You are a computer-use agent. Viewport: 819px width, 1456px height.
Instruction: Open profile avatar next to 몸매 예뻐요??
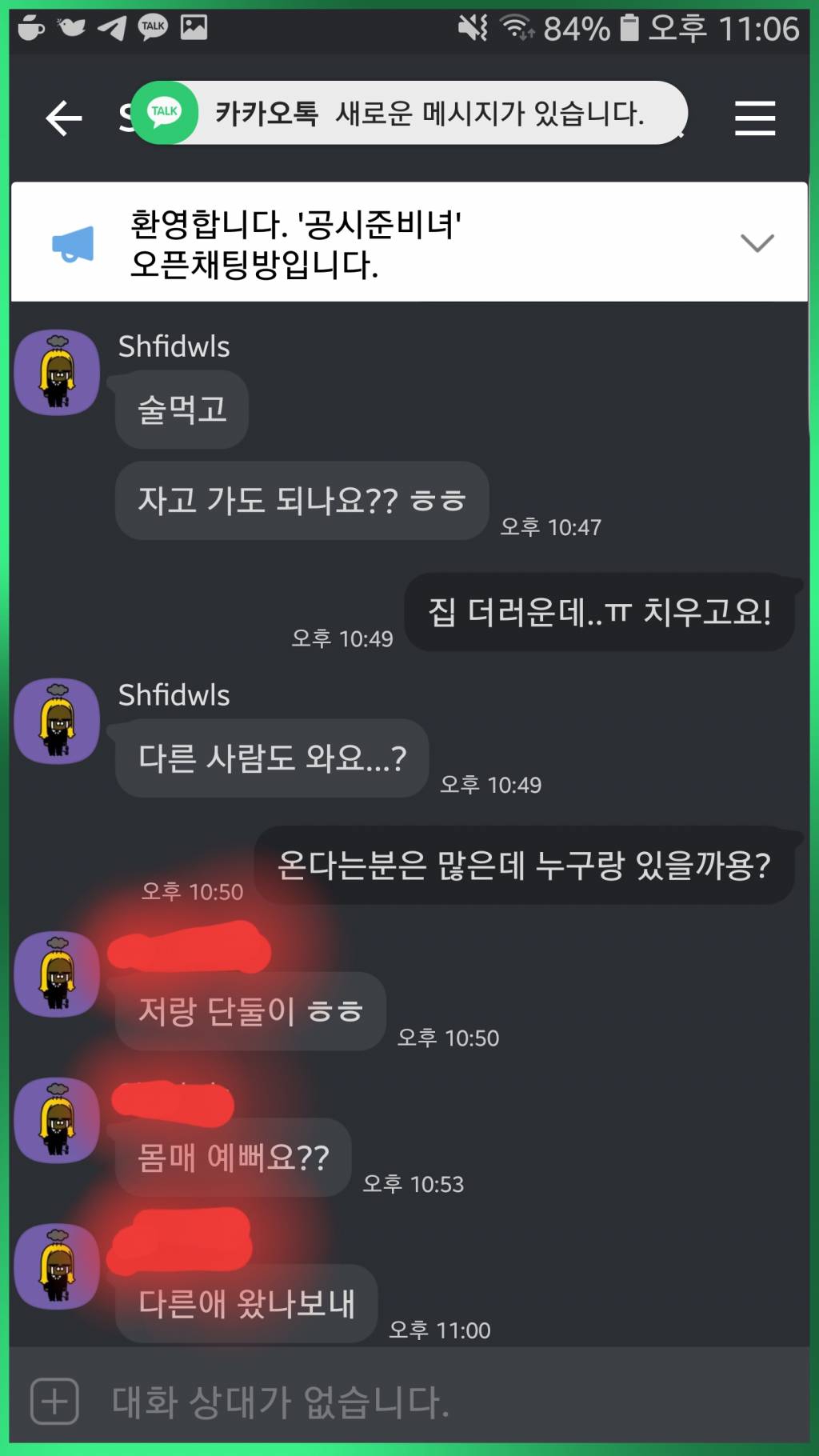pyautogui.click(x=58, y=1120)
